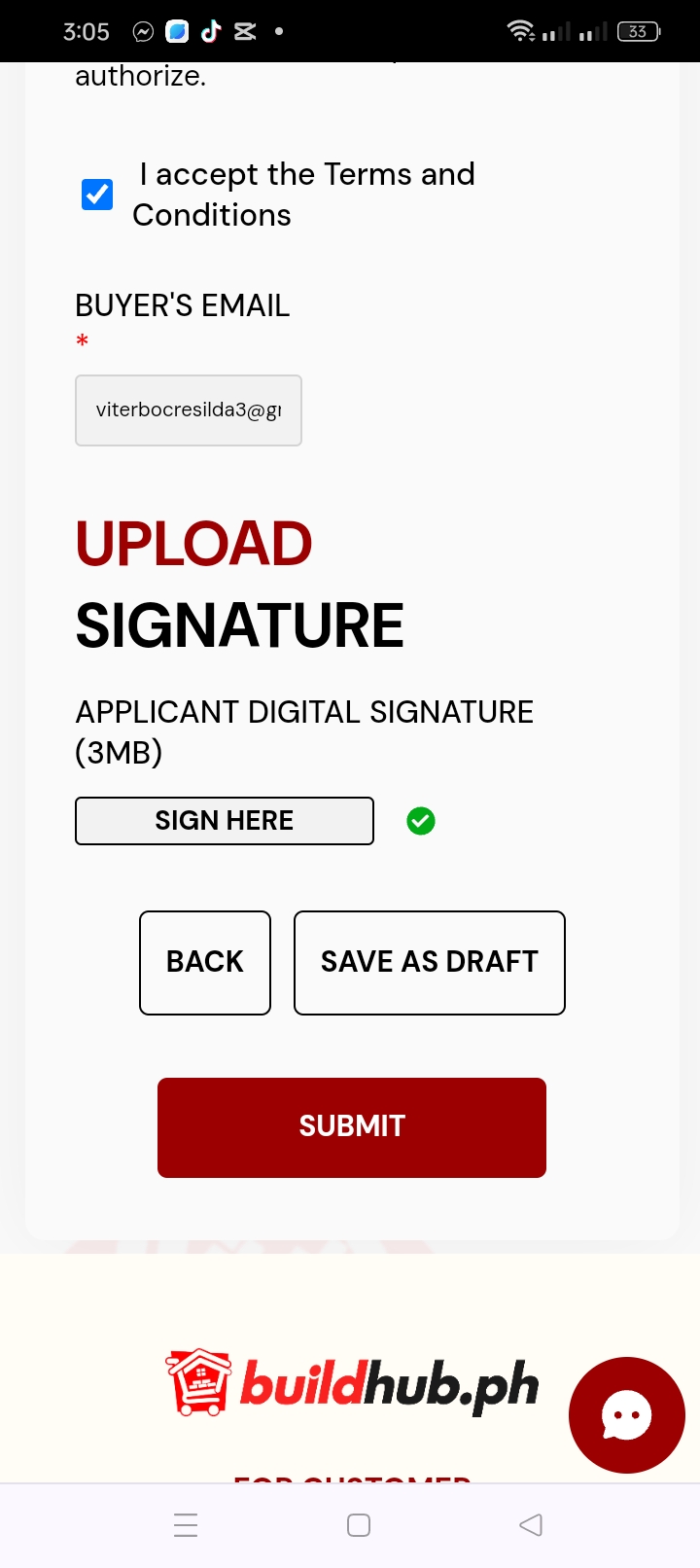Viewport: 700px width, 1568px height.
Task: Submit the application form
Action: 352,1127
